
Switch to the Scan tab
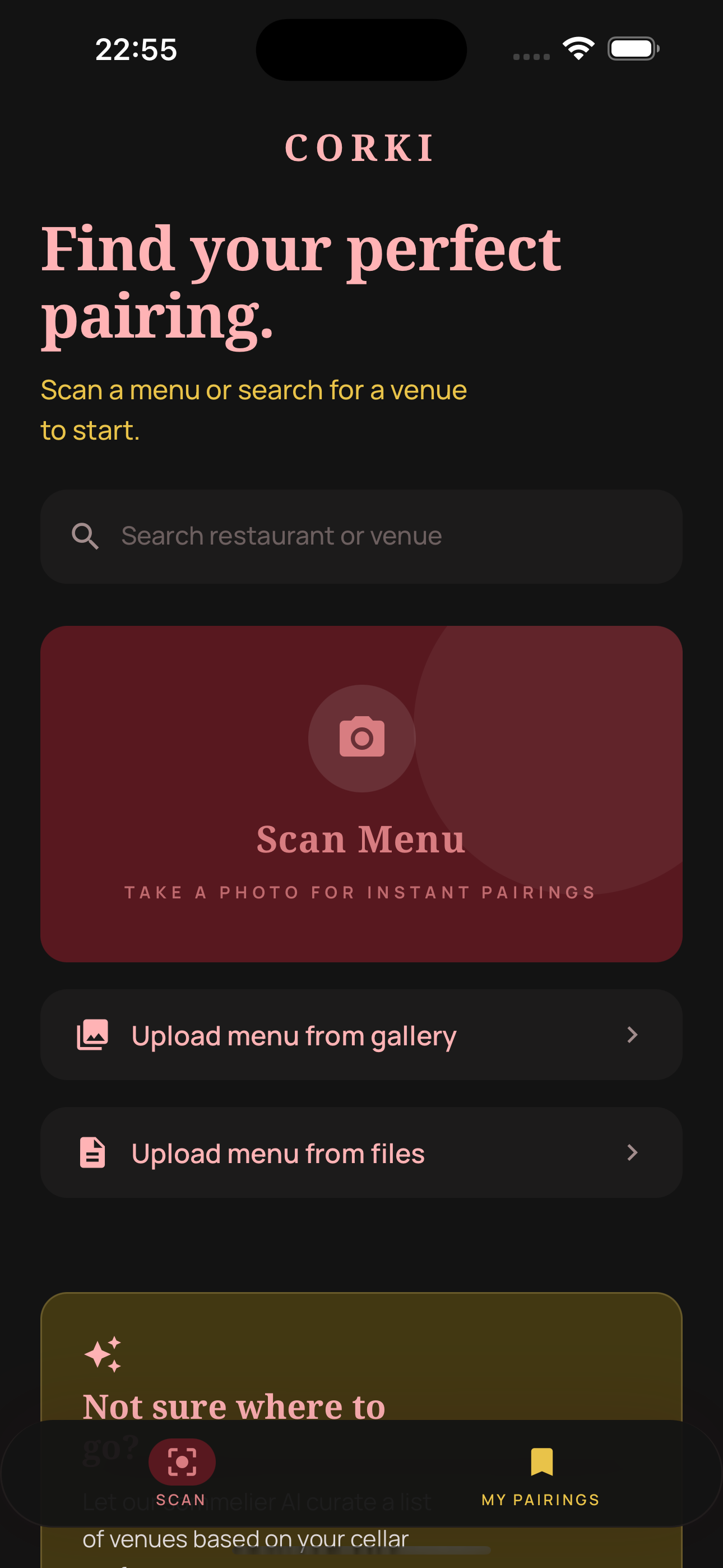tap(182, 1472)
